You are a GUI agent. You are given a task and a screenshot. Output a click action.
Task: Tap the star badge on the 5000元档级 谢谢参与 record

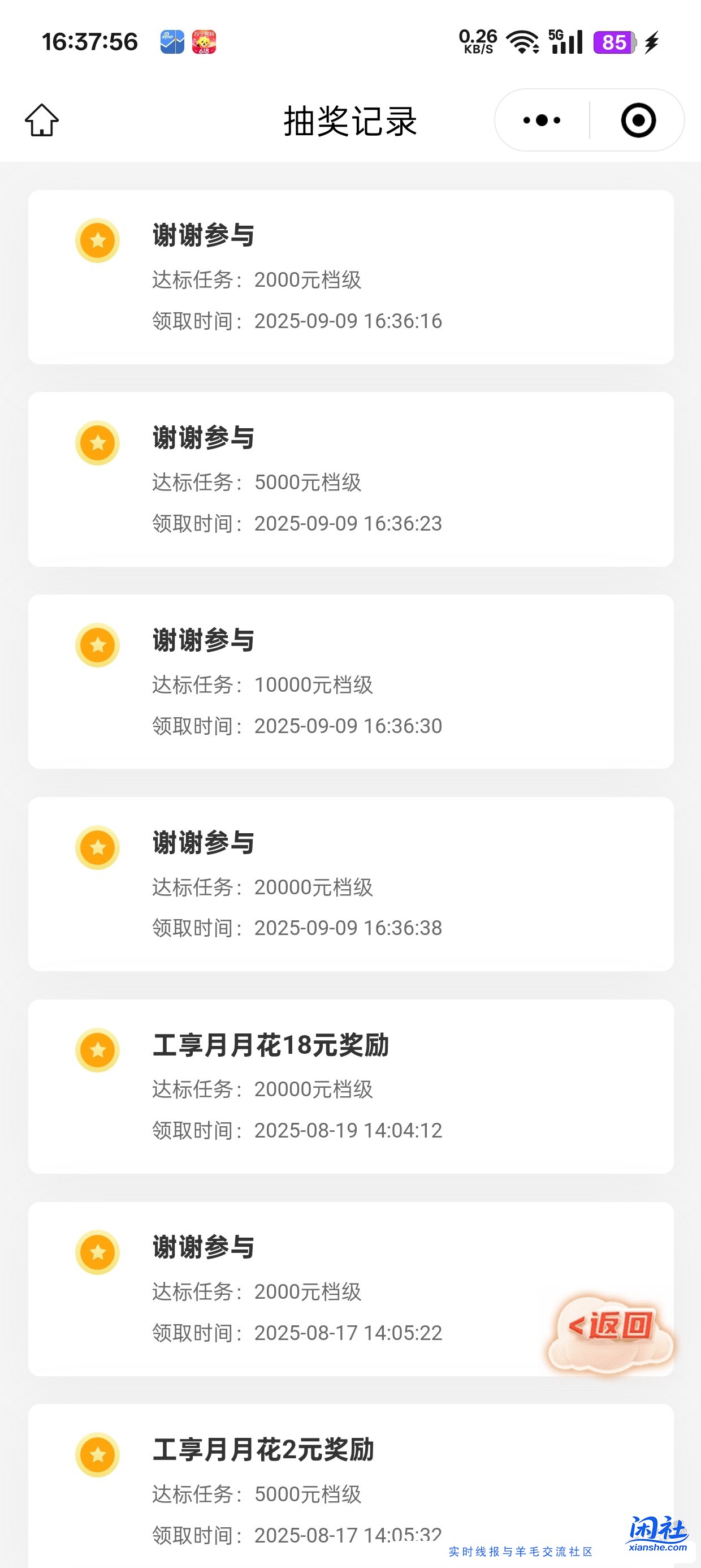click(97, 443)
